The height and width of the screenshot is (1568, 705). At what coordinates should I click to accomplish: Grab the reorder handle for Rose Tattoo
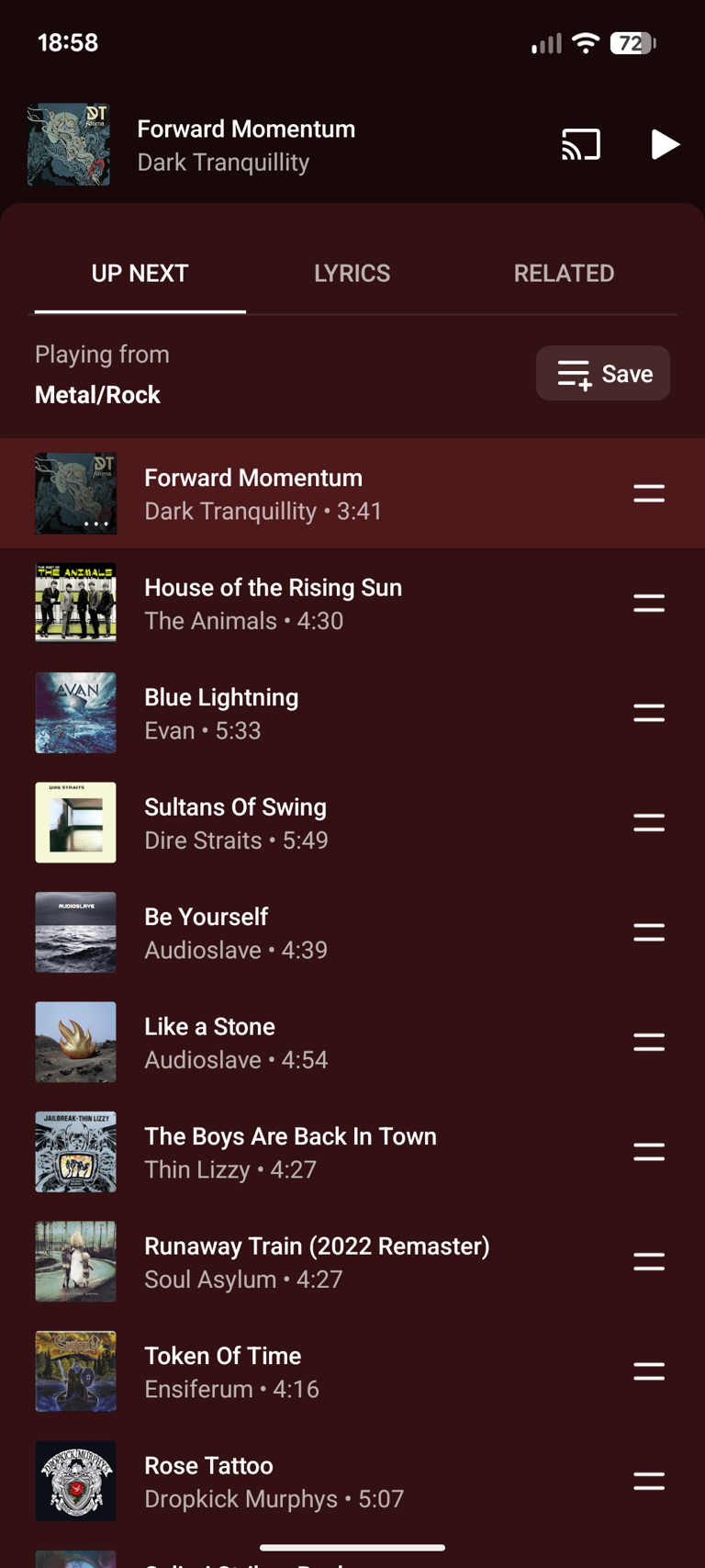[649, 1481]
